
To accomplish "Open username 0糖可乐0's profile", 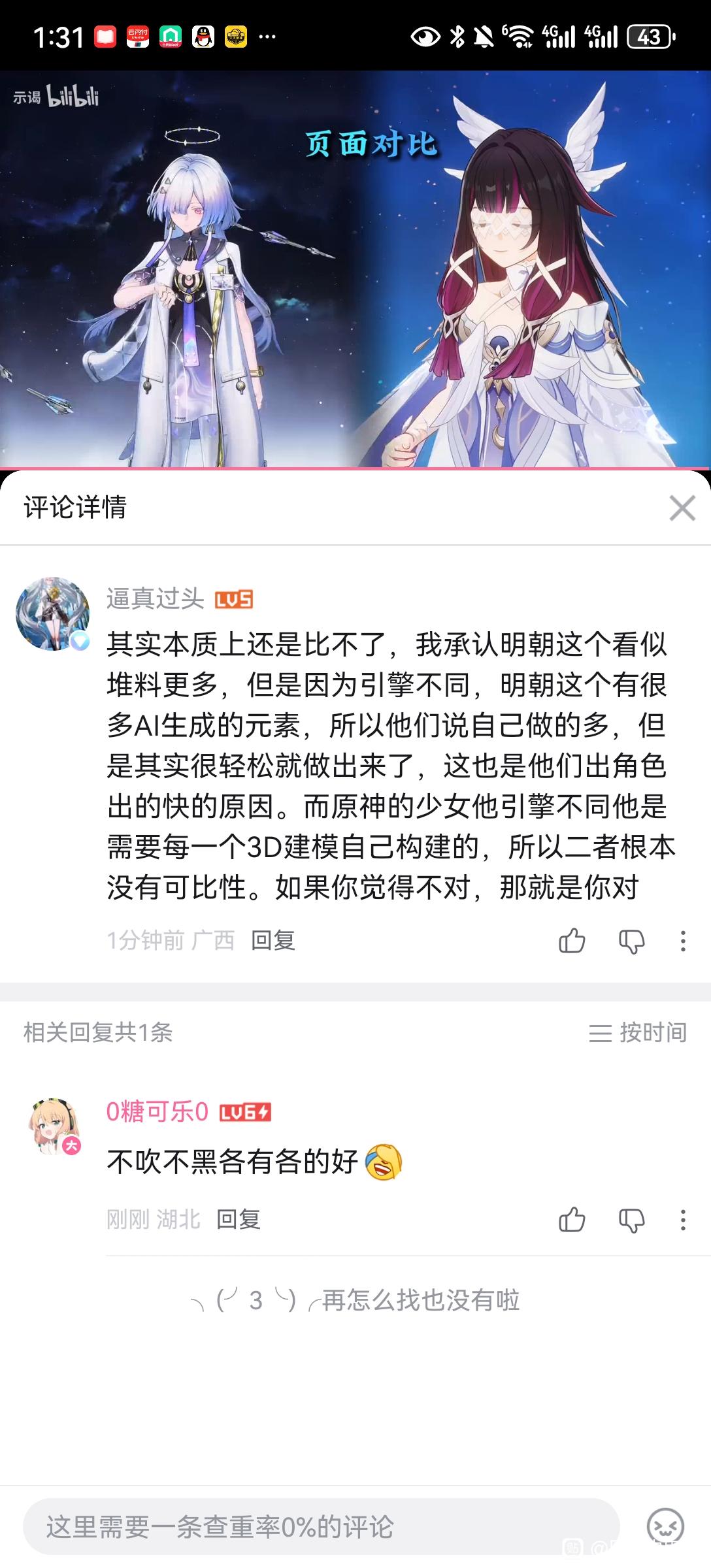I will (x=157, y=1111).
